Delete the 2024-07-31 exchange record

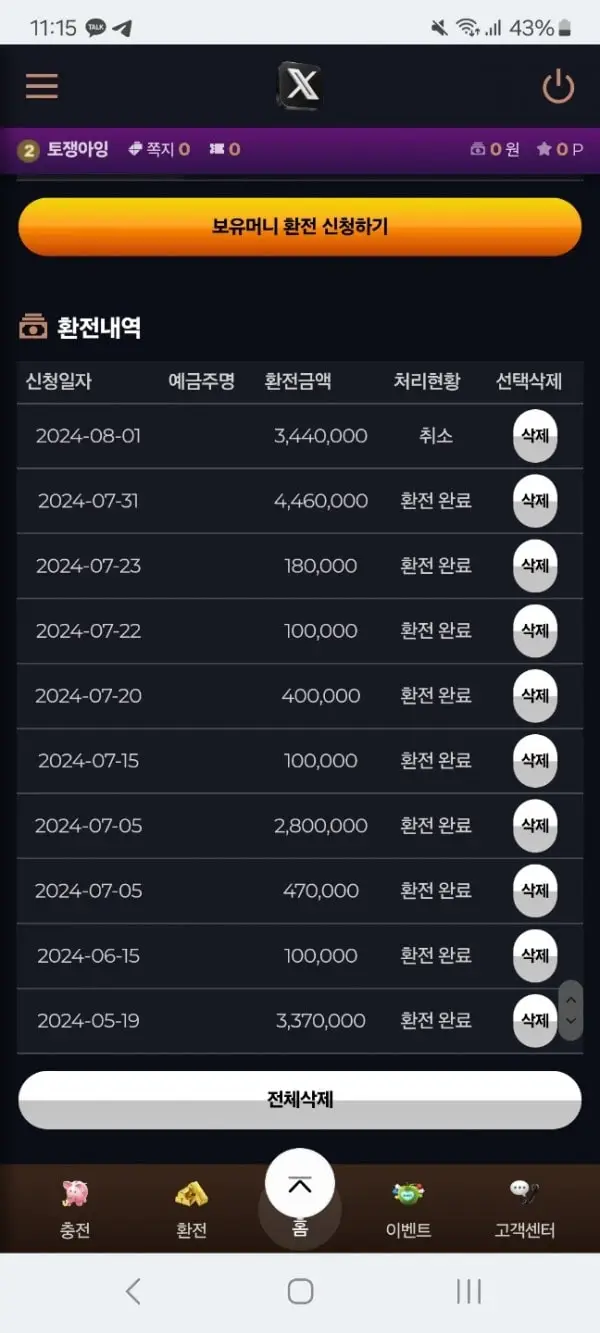click(535, 501)
